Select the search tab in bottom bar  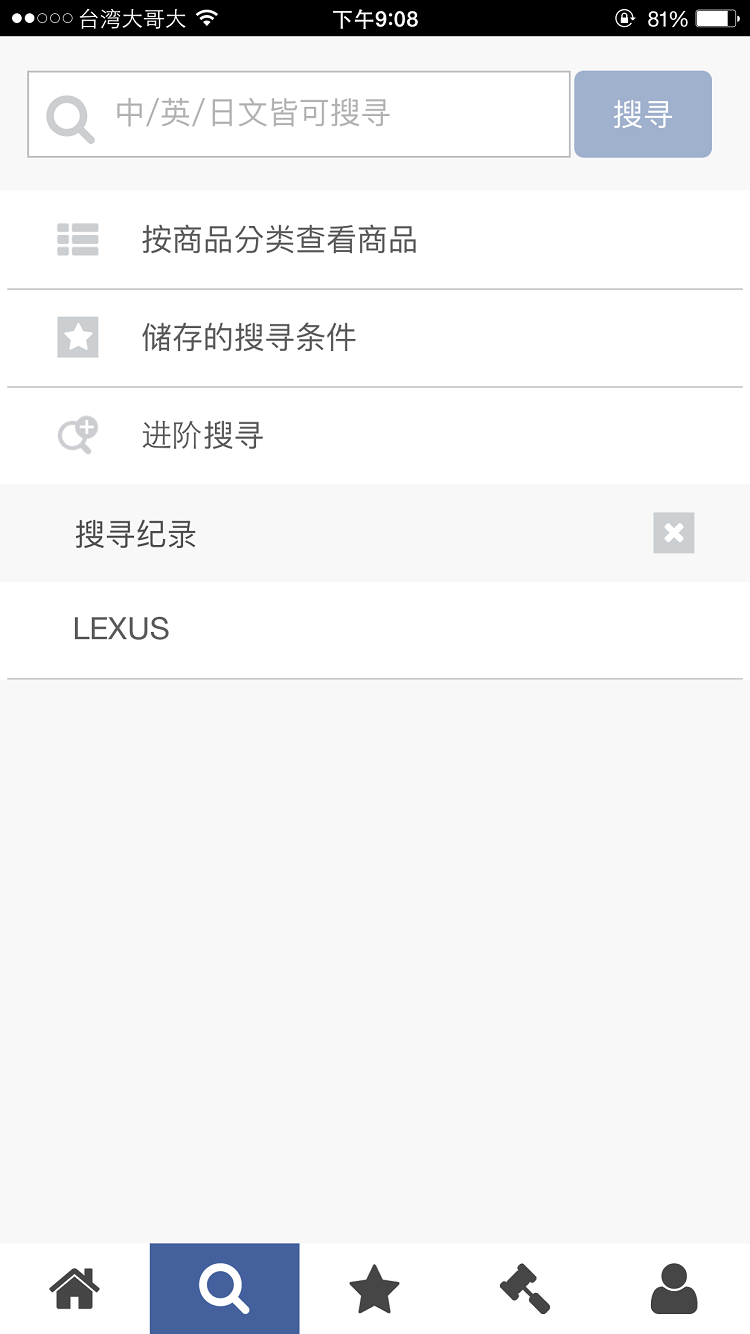225,1288
